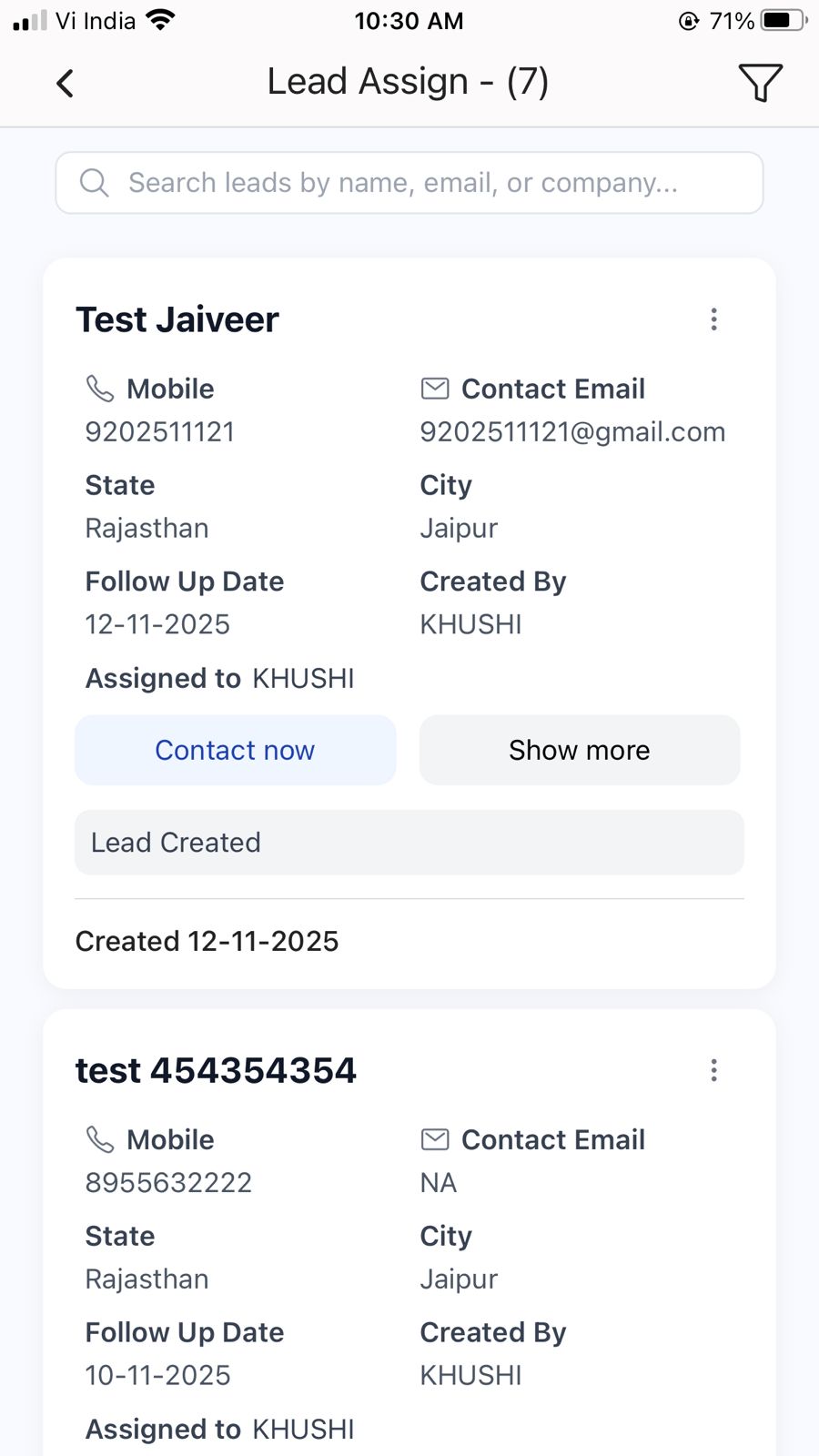Go back from Lead Assign screen

pos(65,83)
